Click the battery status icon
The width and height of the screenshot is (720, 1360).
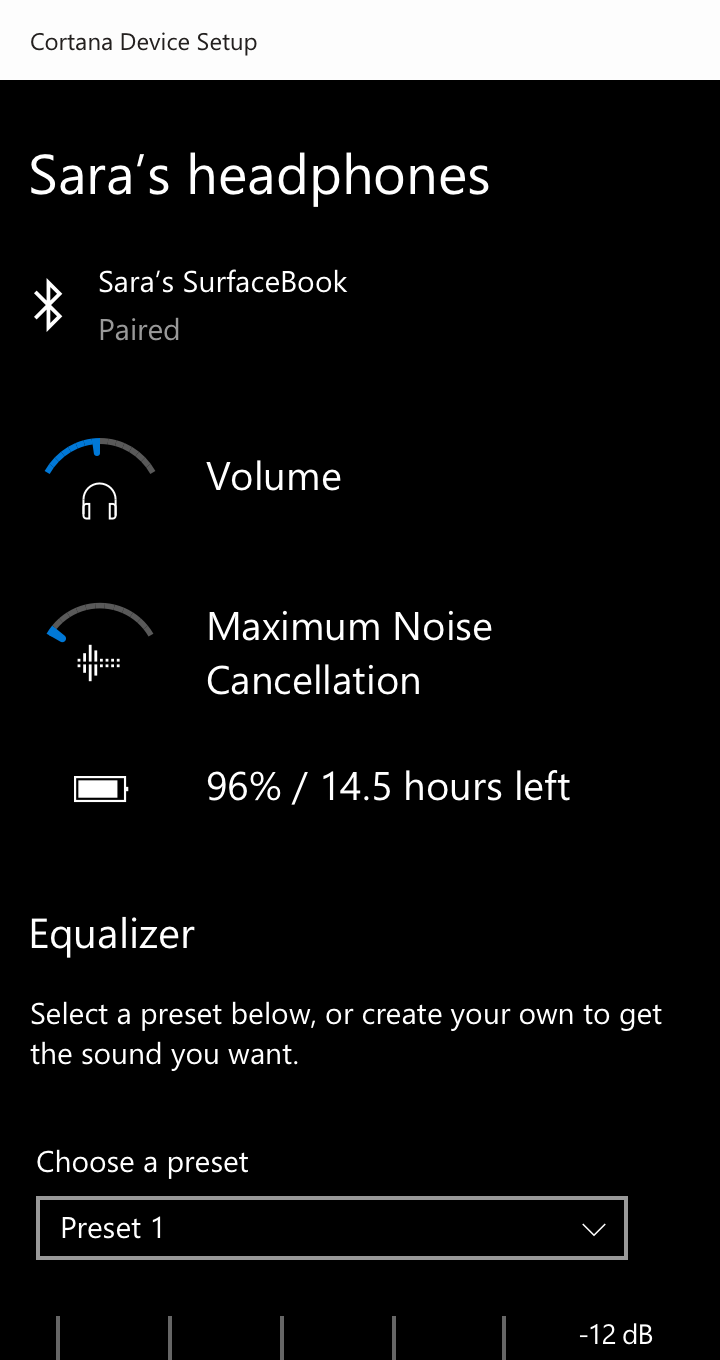click(100, 788)
